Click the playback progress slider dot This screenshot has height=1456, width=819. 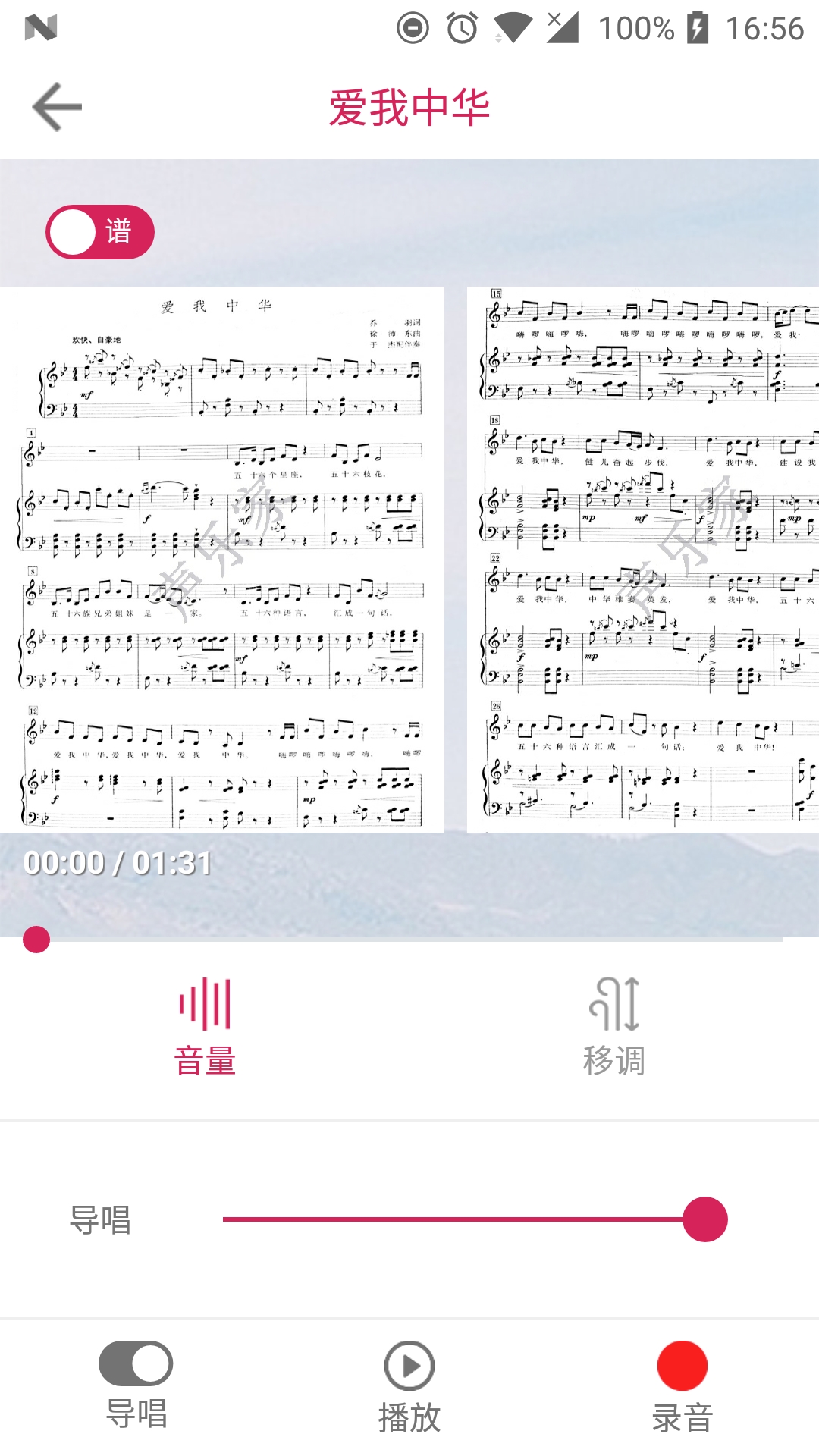[x=36, y=940]
